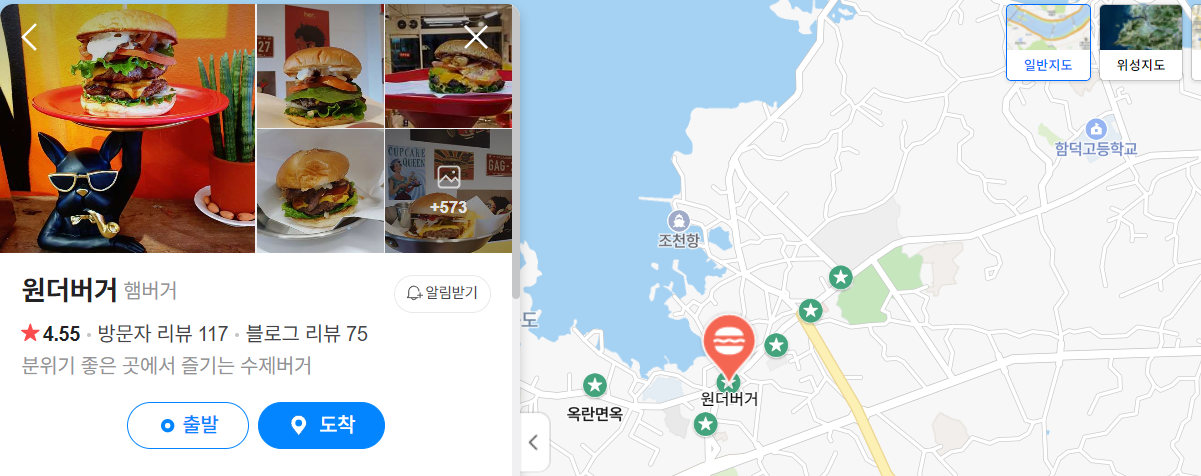Switch to 일반지도 map view
This screenshot has height=476, width=1201.
[1048, 42]
